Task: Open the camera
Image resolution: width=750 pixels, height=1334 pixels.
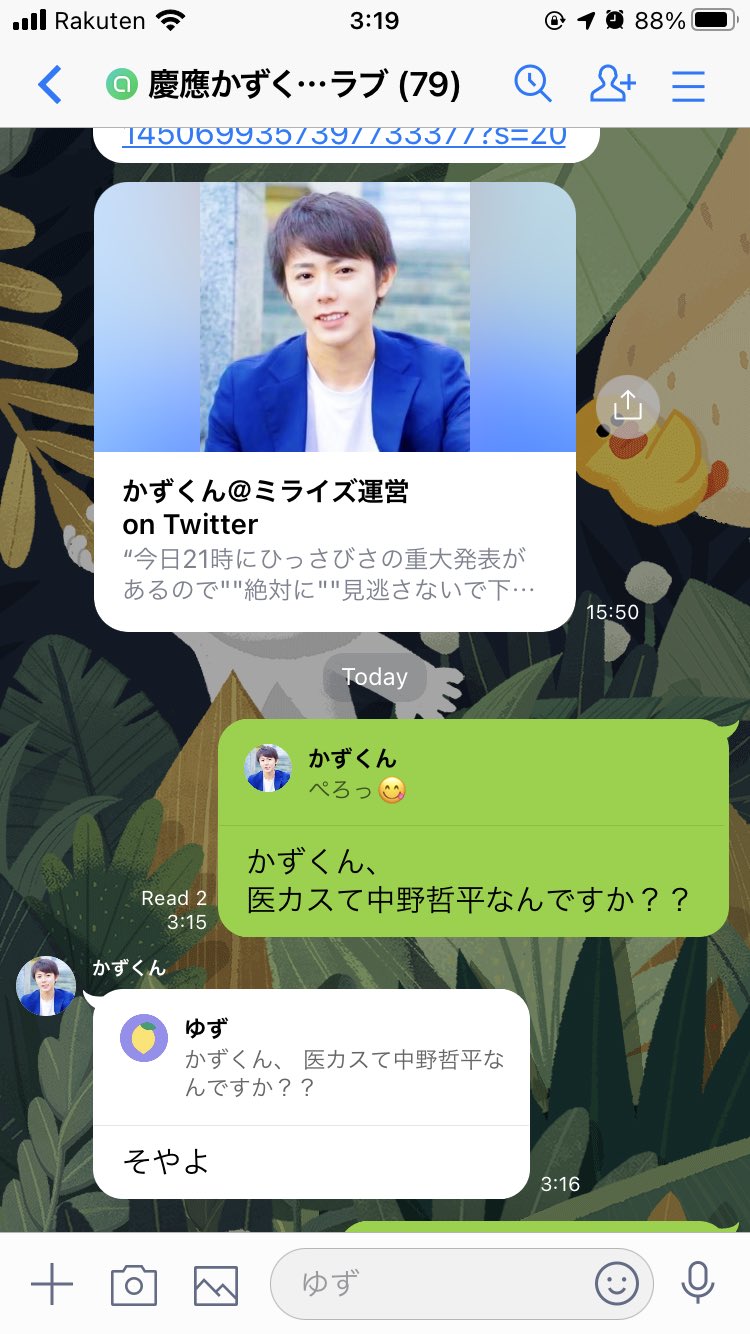Action: tap(134, 1284)
